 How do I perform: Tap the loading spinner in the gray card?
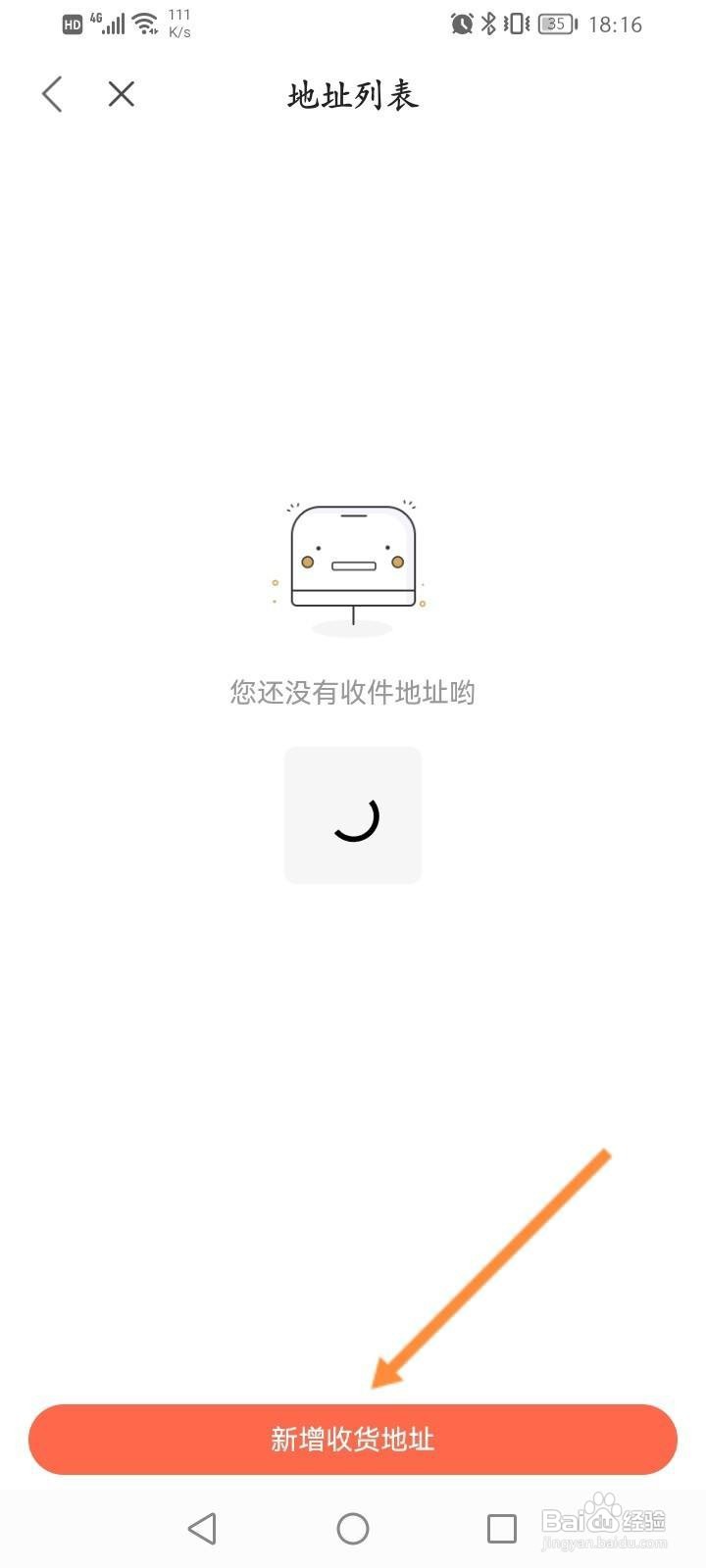pos(353,813)
